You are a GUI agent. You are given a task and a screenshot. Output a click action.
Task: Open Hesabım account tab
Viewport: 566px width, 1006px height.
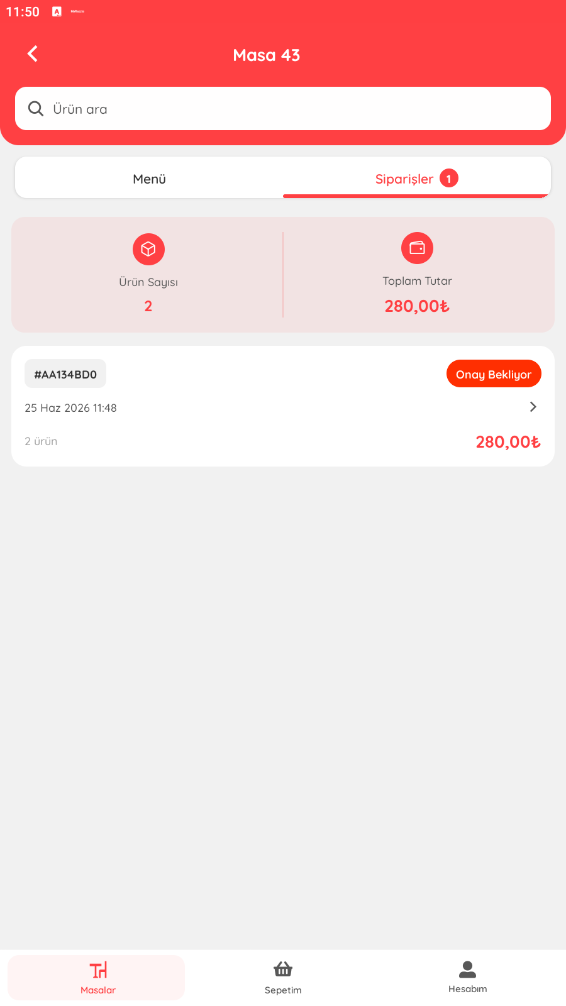tap(468, 977)
